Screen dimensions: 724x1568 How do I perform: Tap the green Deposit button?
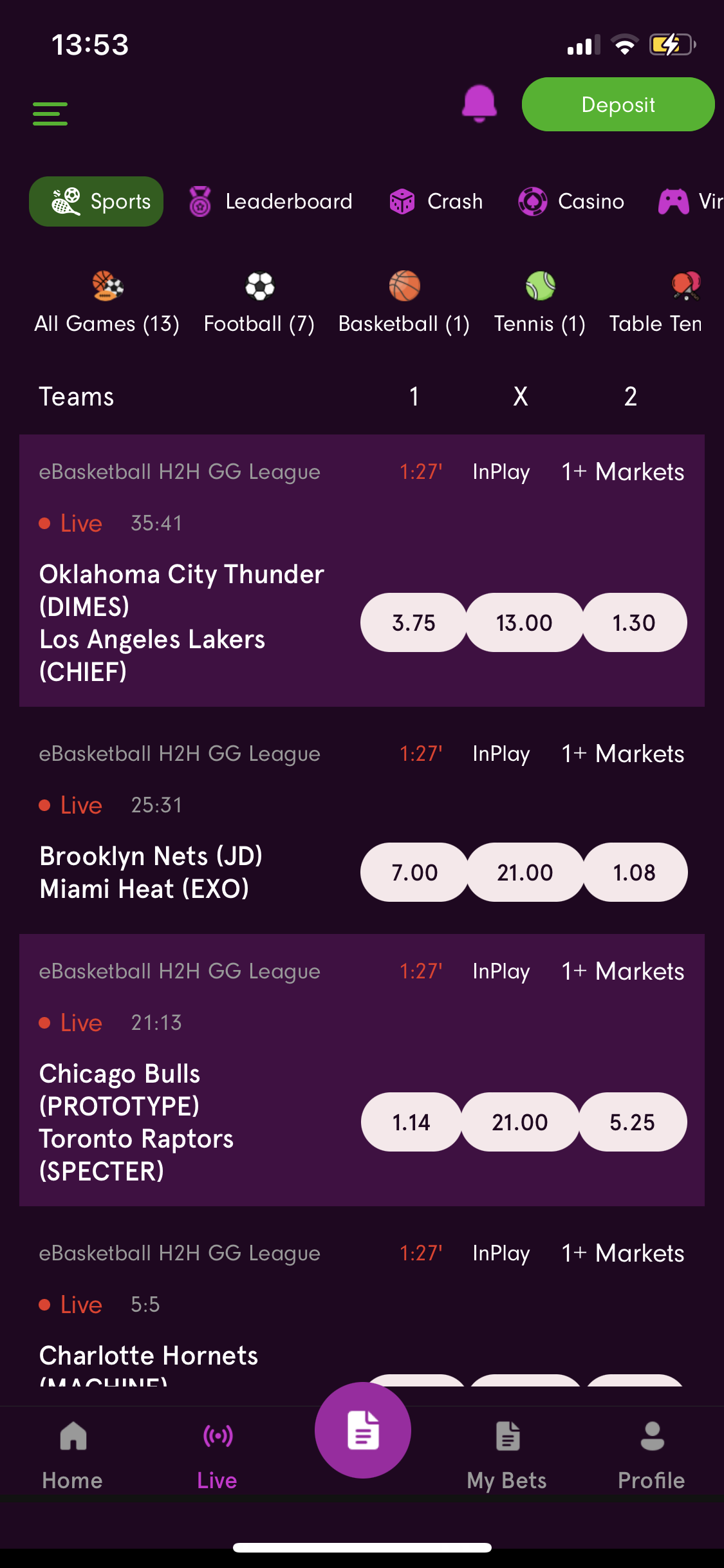(618, 104)
